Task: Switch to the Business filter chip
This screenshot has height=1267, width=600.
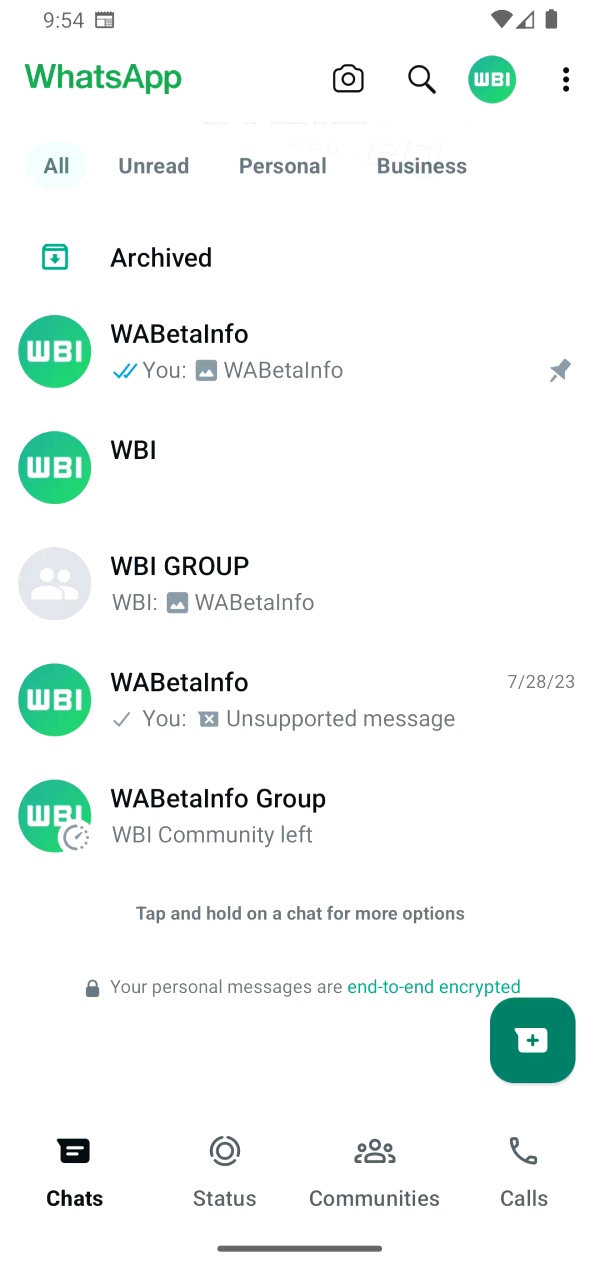Action: pyautogui.click(x=421, y=166)
